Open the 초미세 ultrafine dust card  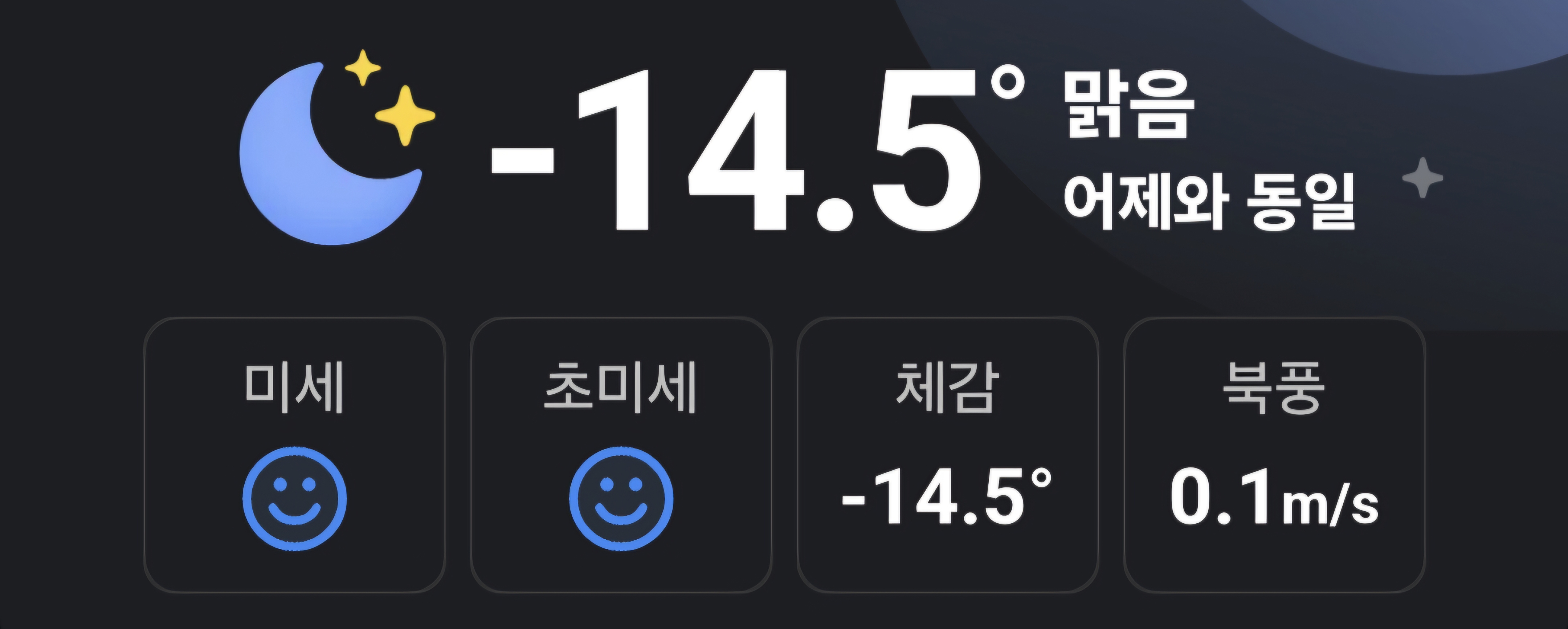click(x=621, y=454)
